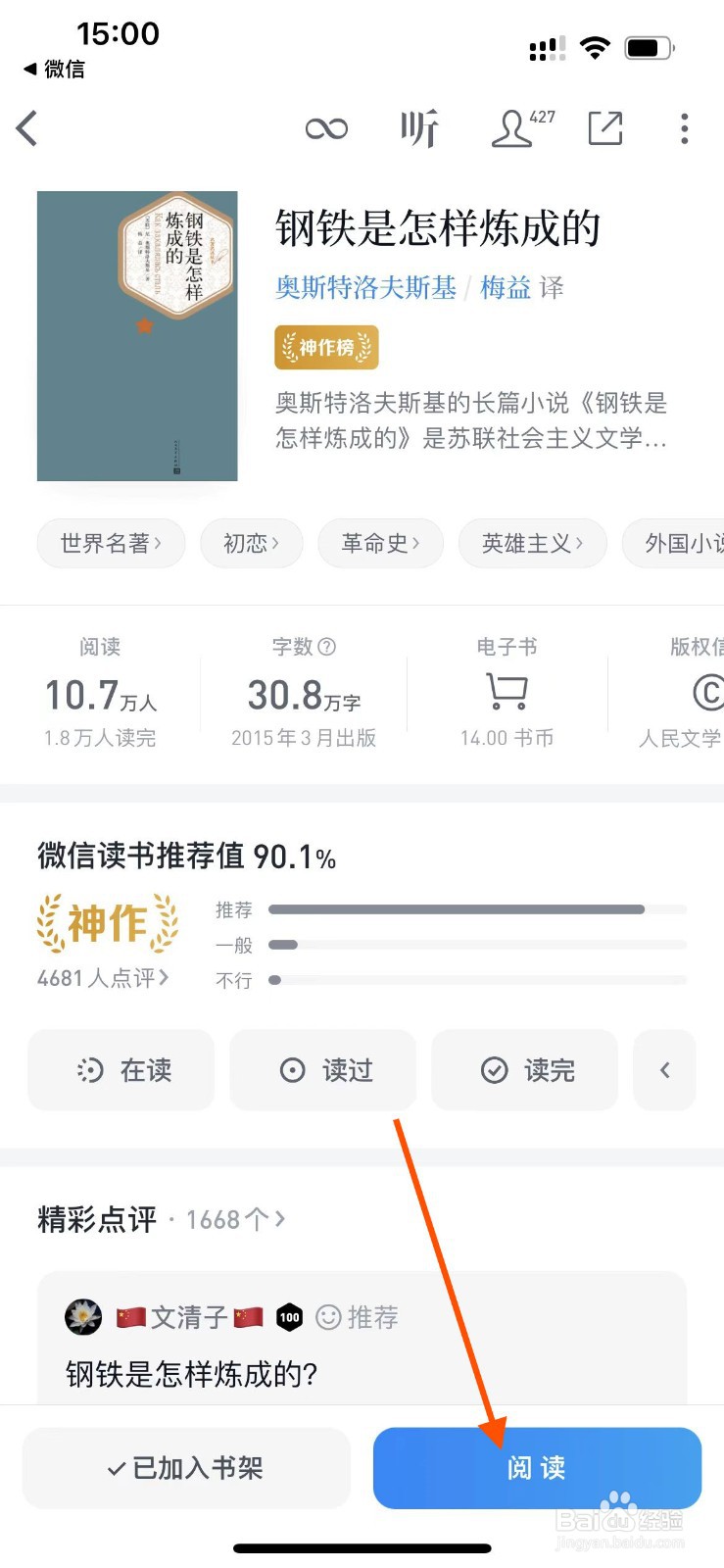Image resolution: width=724 pixels, height=1568 pixels.
Task: Open the share icon
Action: (x=604, y=128)
